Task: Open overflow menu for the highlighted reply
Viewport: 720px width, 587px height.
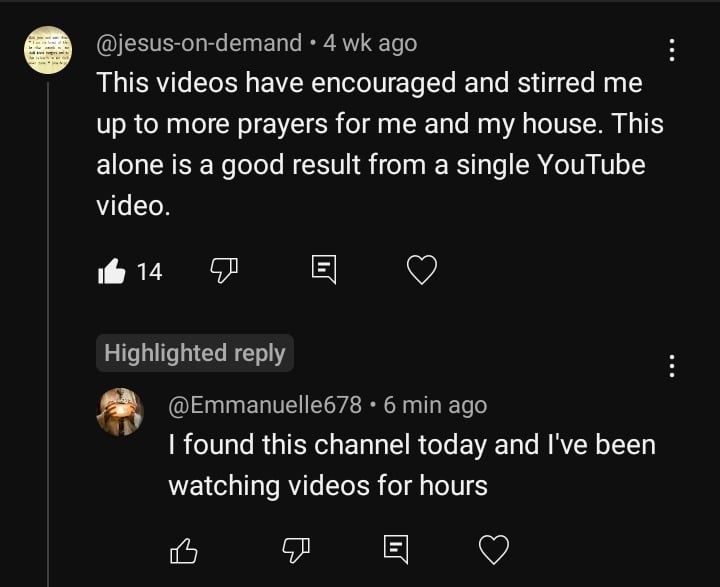Action: pos(672,366)
